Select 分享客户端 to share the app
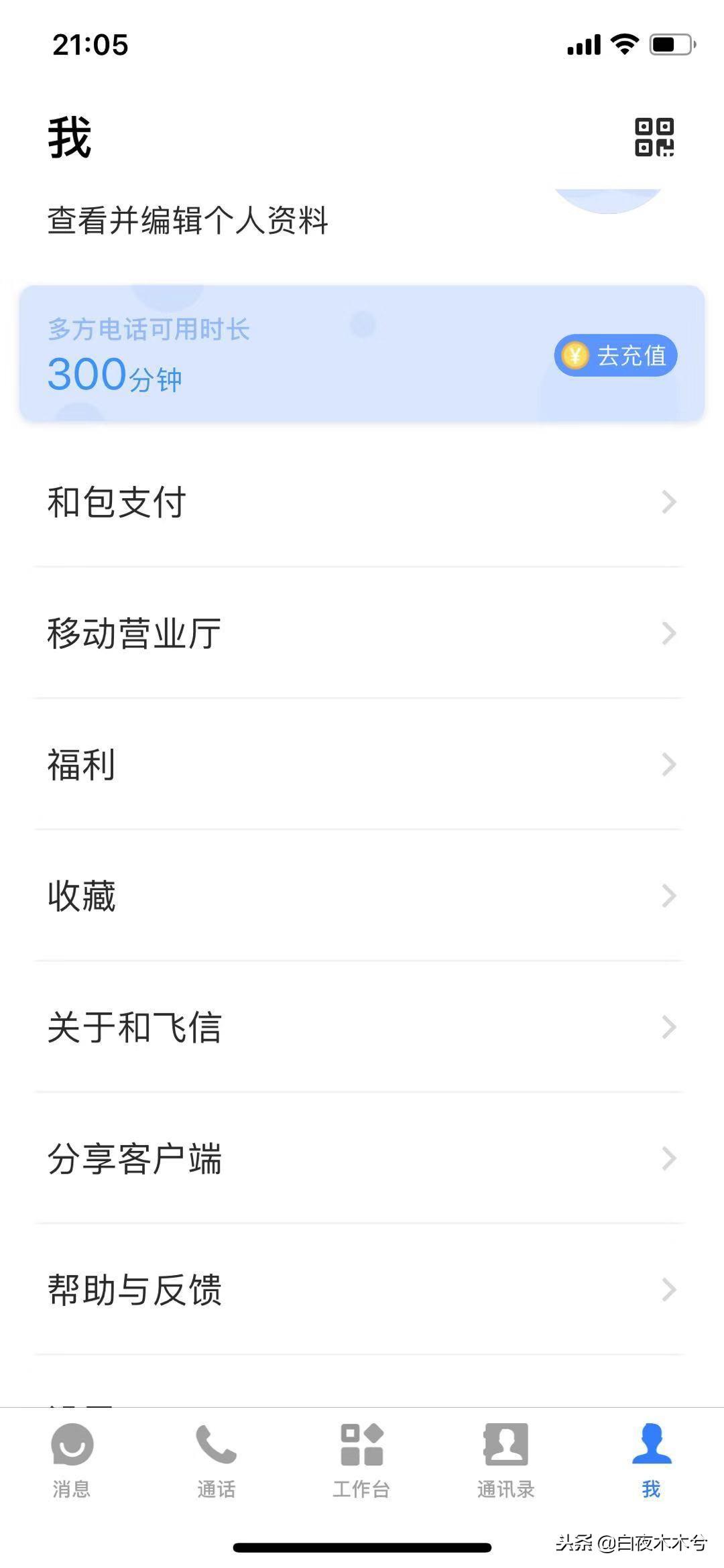The height and width of the screenshot is (1568, 724). (362, 1158)
